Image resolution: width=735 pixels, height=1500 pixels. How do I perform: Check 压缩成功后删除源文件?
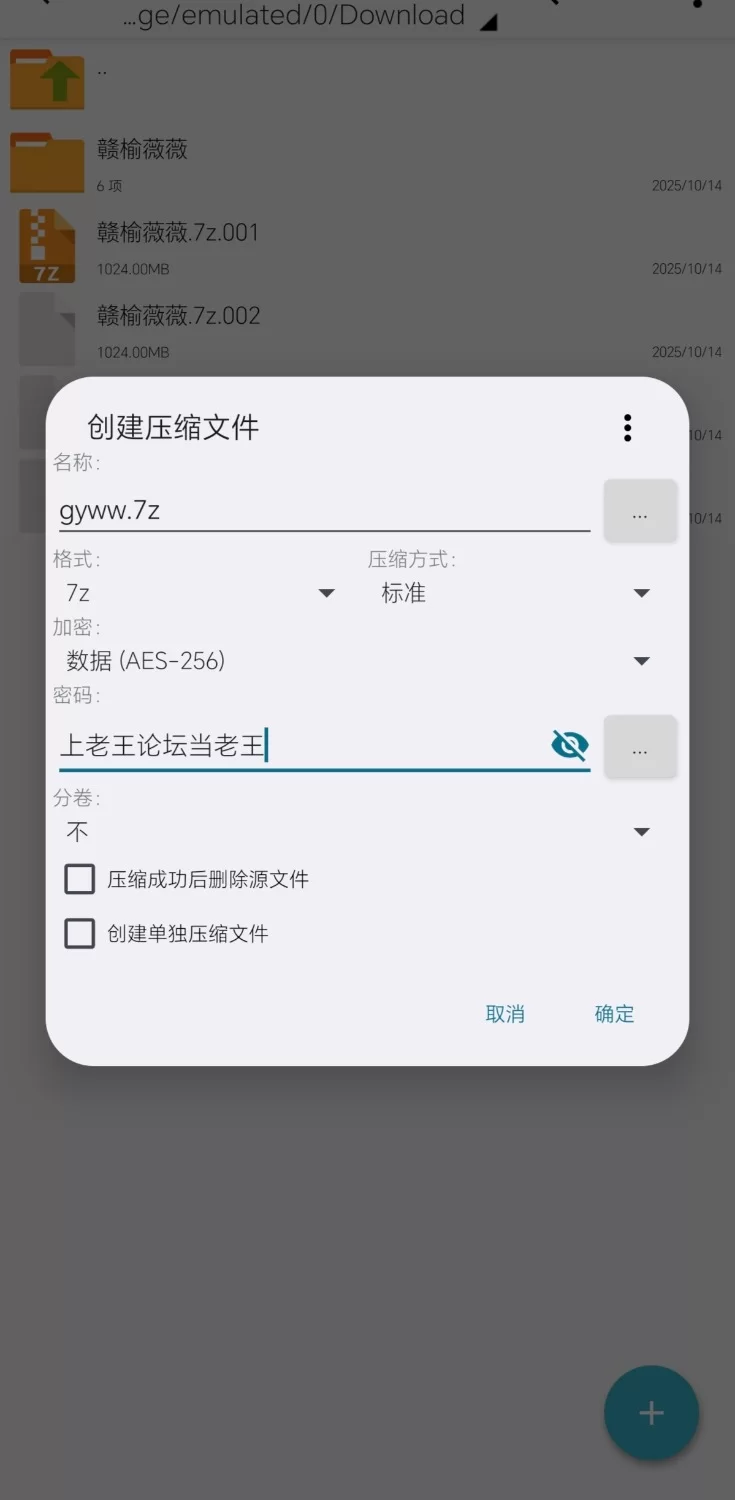click(x=80, y=879)
